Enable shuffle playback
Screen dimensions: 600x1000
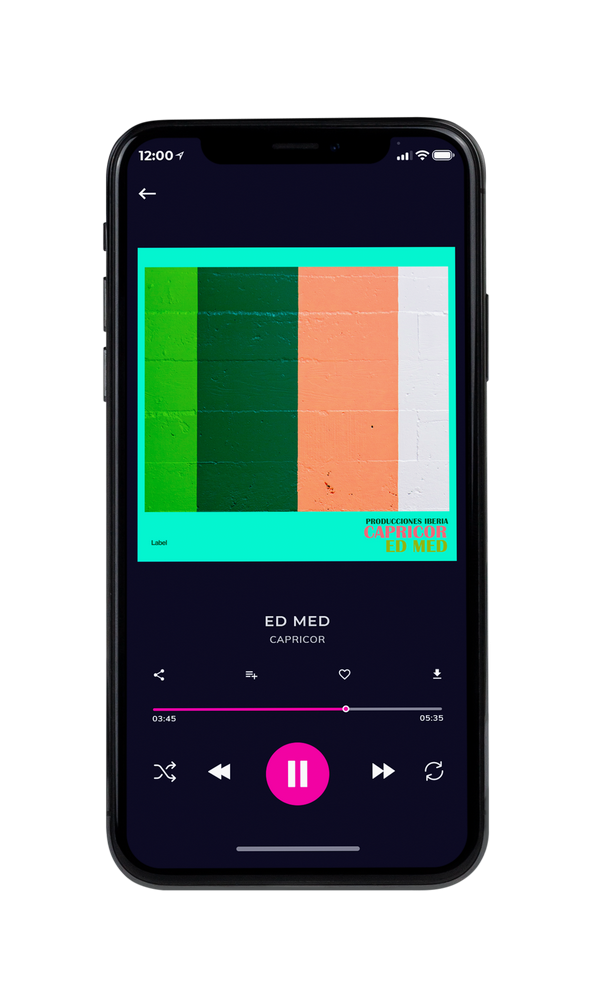click(x=165, y=772)
